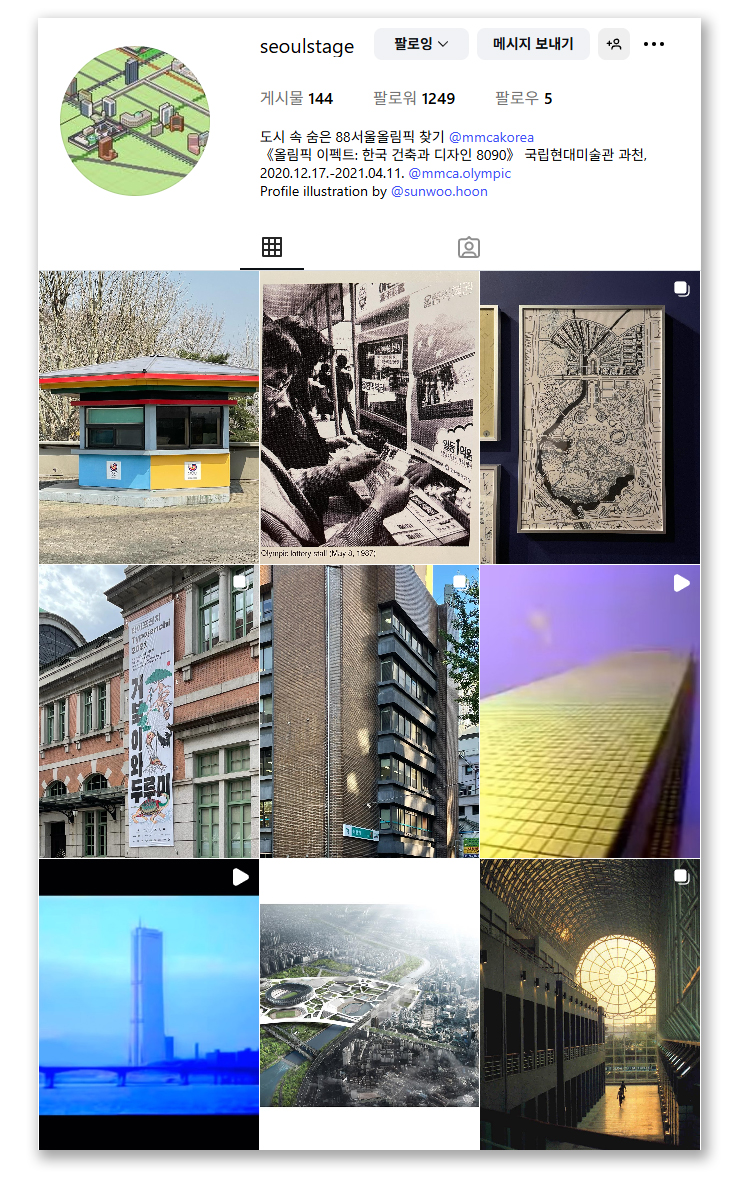Open the aerial stadium rendering post

coord(369,1004)
